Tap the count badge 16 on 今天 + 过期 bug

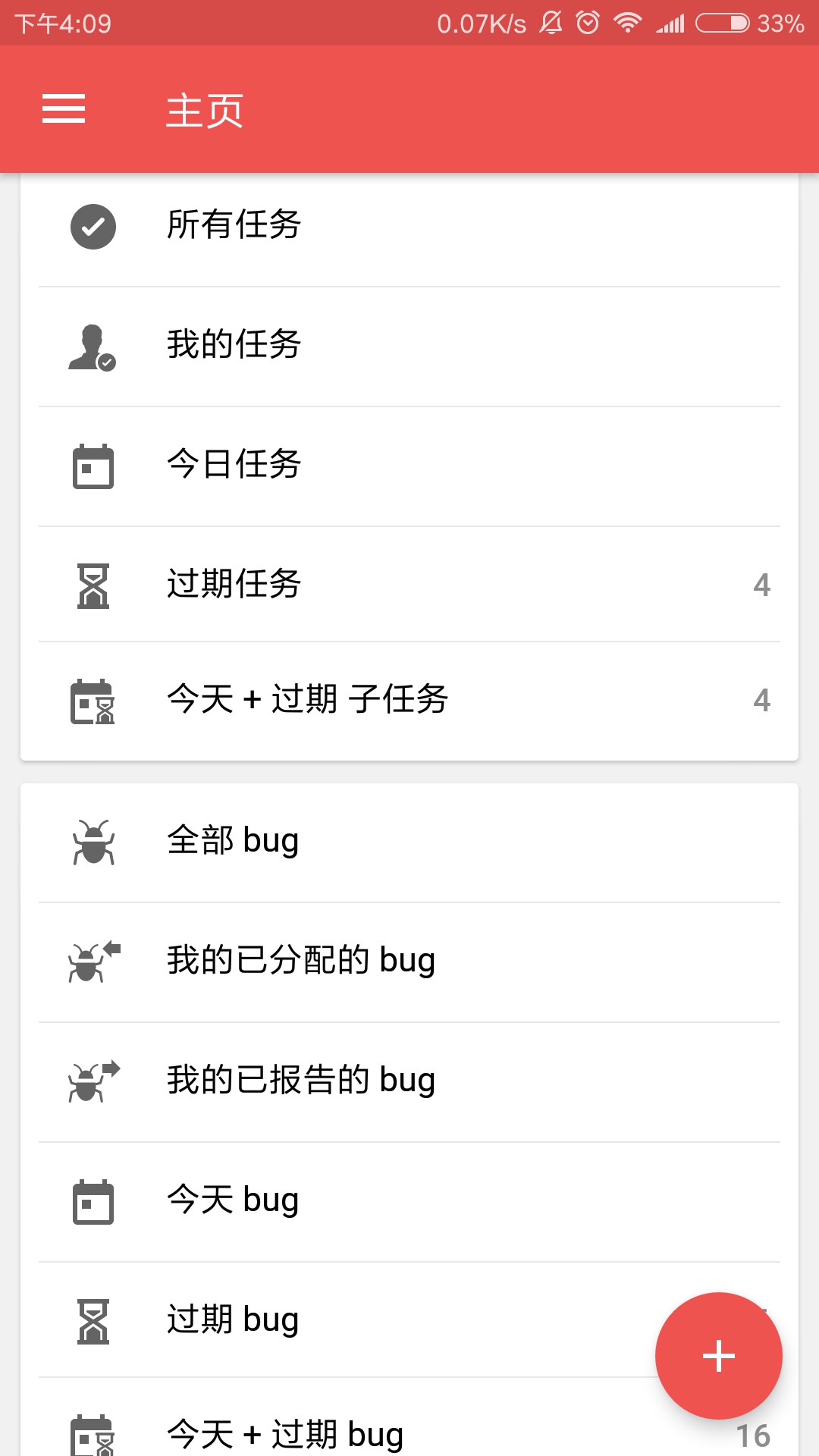click(x=753, y=1433)
